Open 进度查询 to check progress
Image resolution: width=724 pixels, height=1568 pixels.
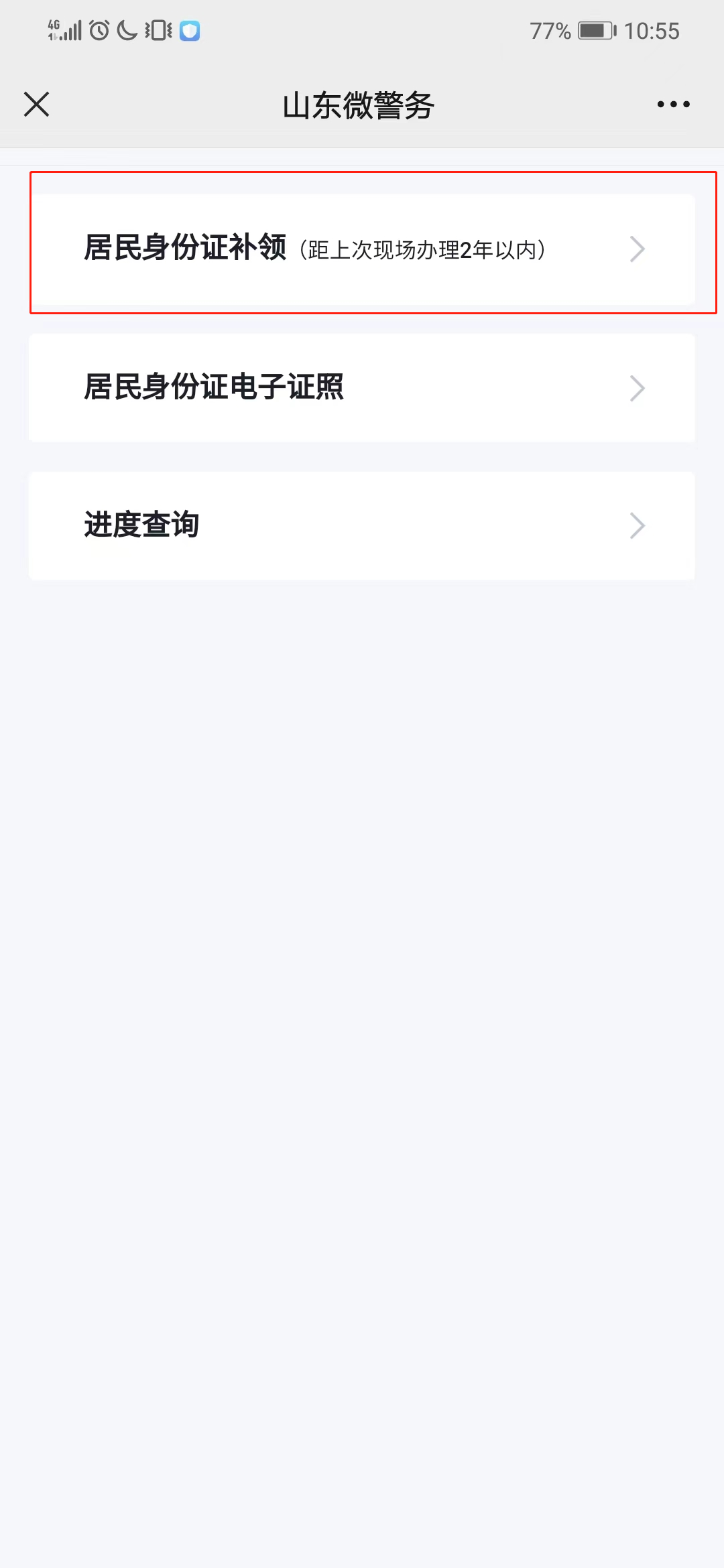362,525
